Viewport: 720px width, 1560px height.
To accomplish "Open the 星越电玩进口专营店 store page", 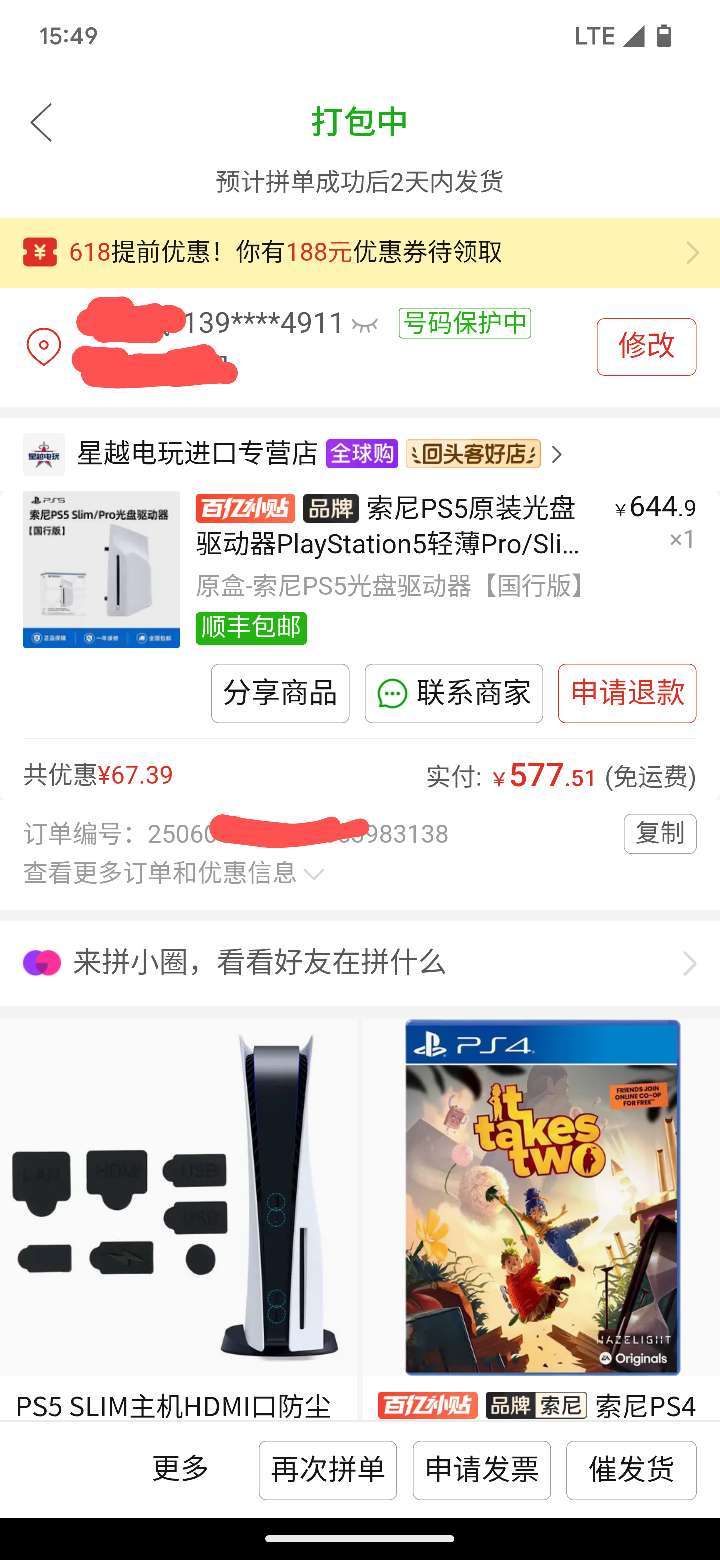I will [197, 454].
